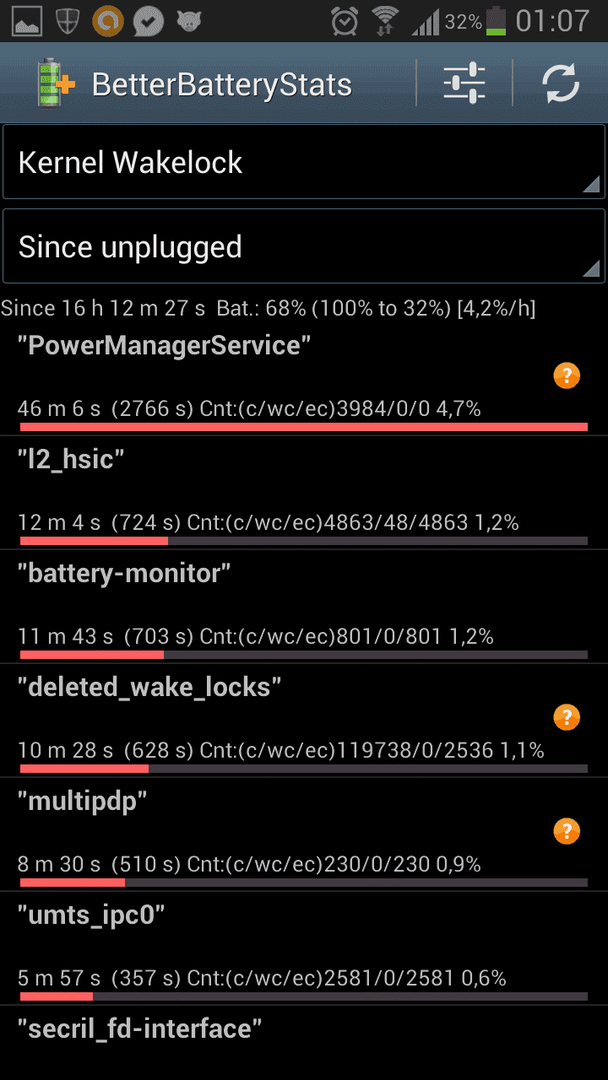Refresh the battery stats
Image resolution: width=608 pixels, height=1080 pixels.
[x=560, y=83]
